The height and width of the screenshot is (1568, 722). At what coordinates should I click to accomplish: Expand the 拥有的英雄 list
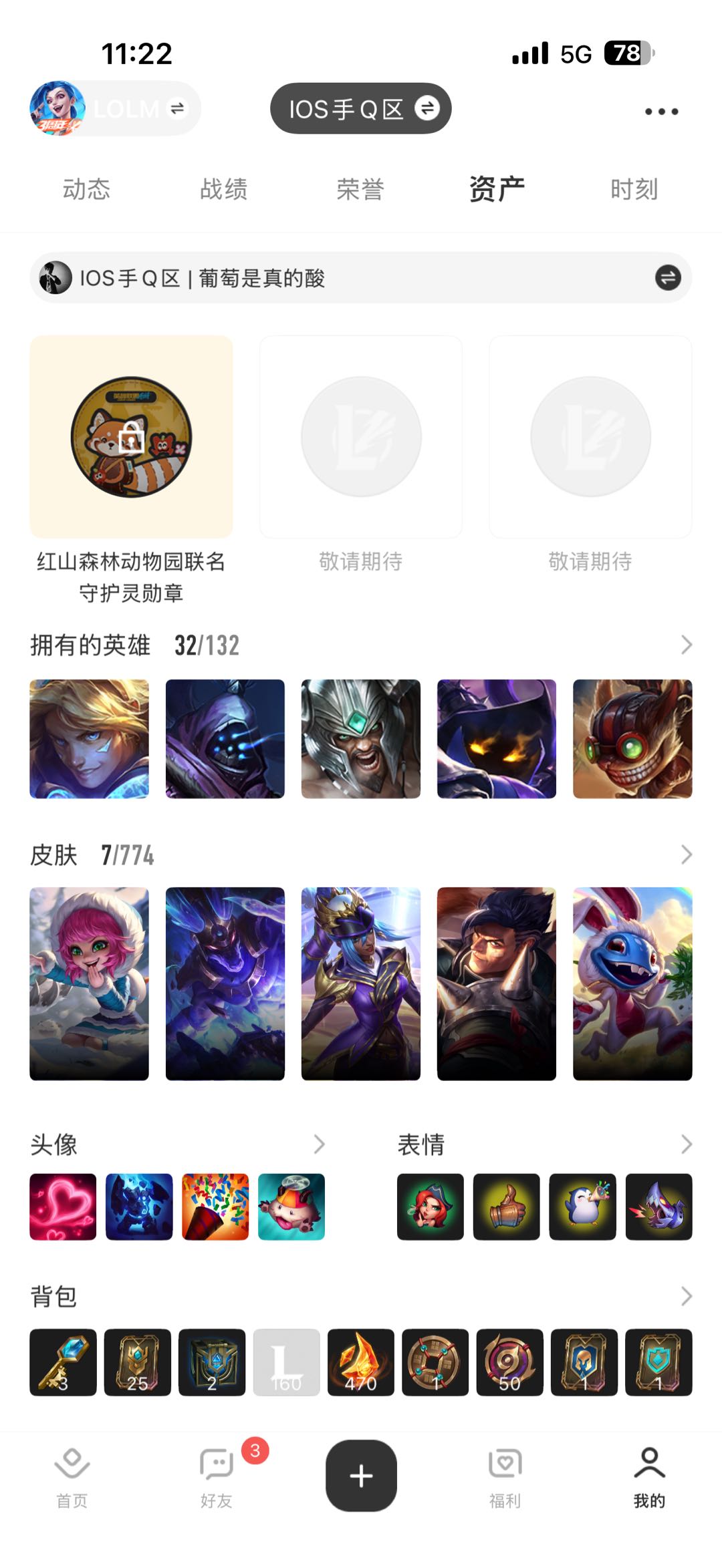point(686,645)
